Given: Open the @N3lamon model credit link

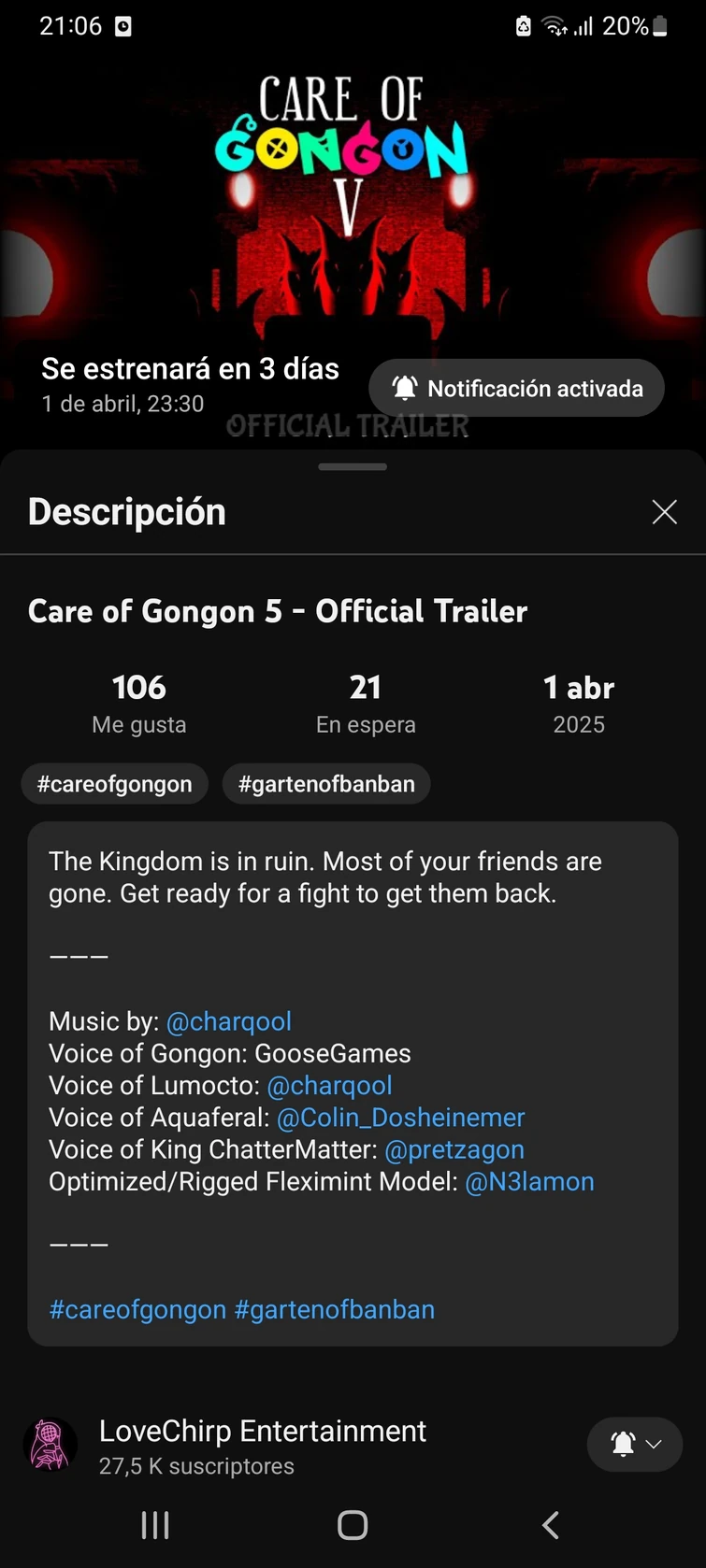Looking at the screenshot, I should coord(529,1181).
